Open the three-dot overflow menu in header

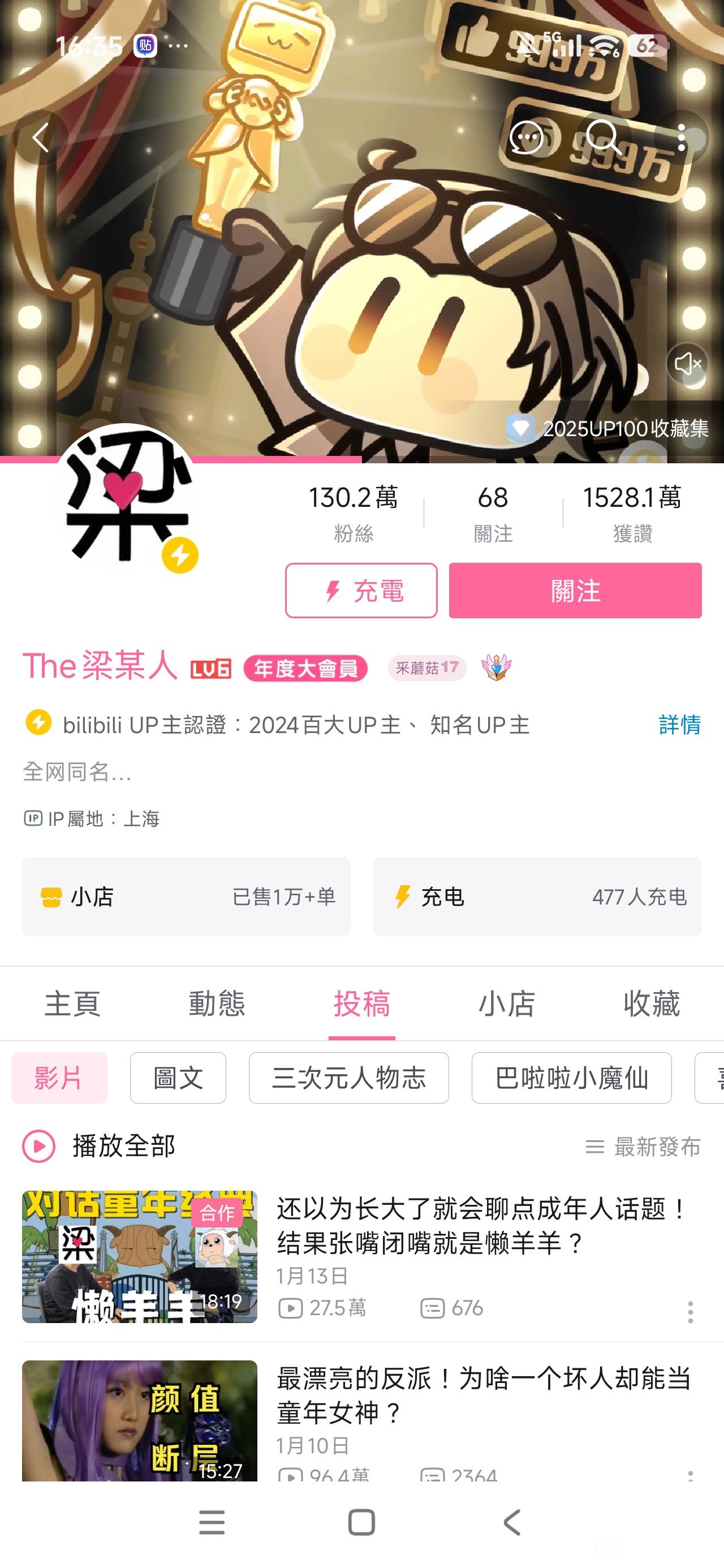[682, 138]
